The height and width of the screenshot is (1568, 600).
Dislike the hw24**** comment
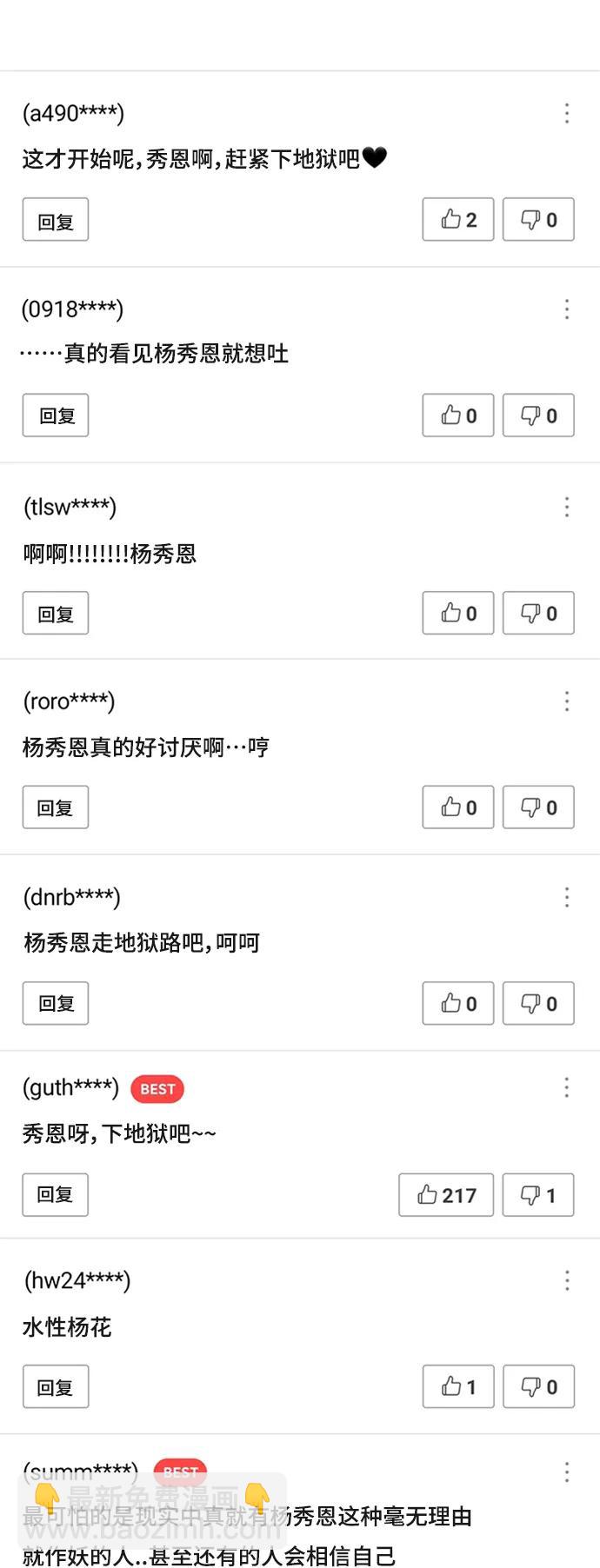coord(538,1386)
